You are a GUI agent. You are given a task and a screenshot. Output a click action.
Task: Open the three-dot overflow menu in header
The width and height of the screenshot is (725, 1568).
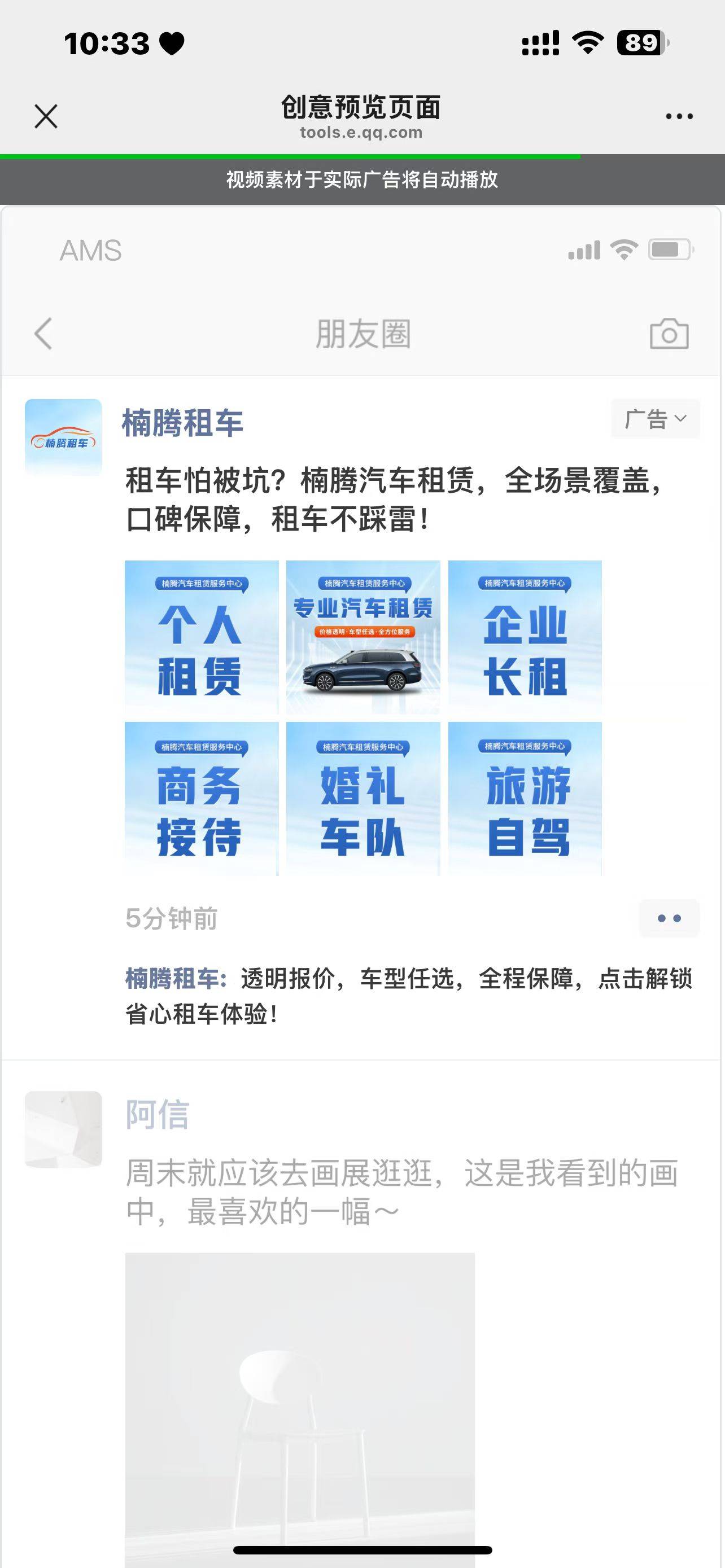[679, 116]
